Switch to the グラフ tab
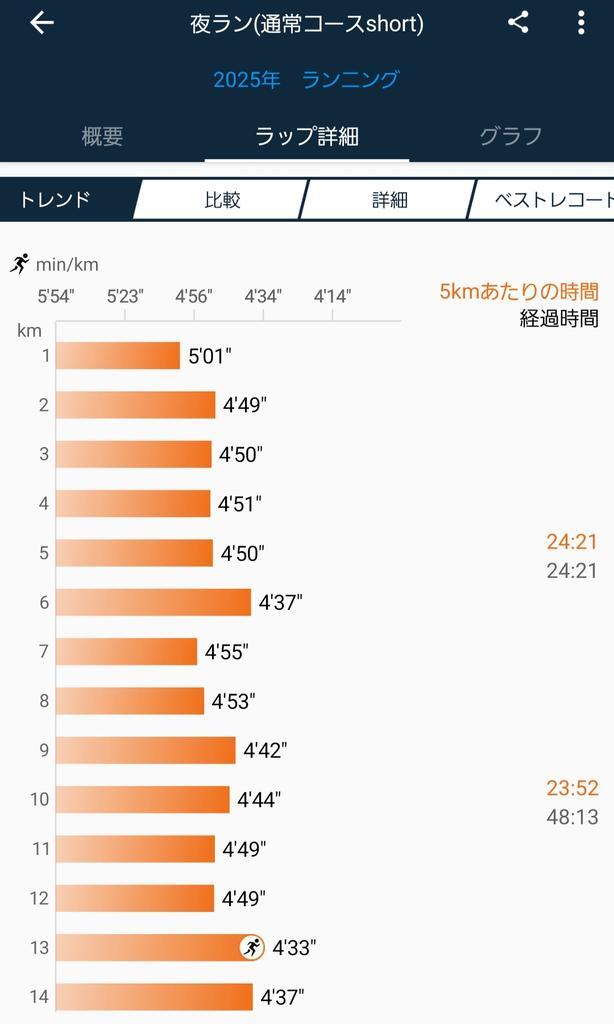 coord(511,136)
